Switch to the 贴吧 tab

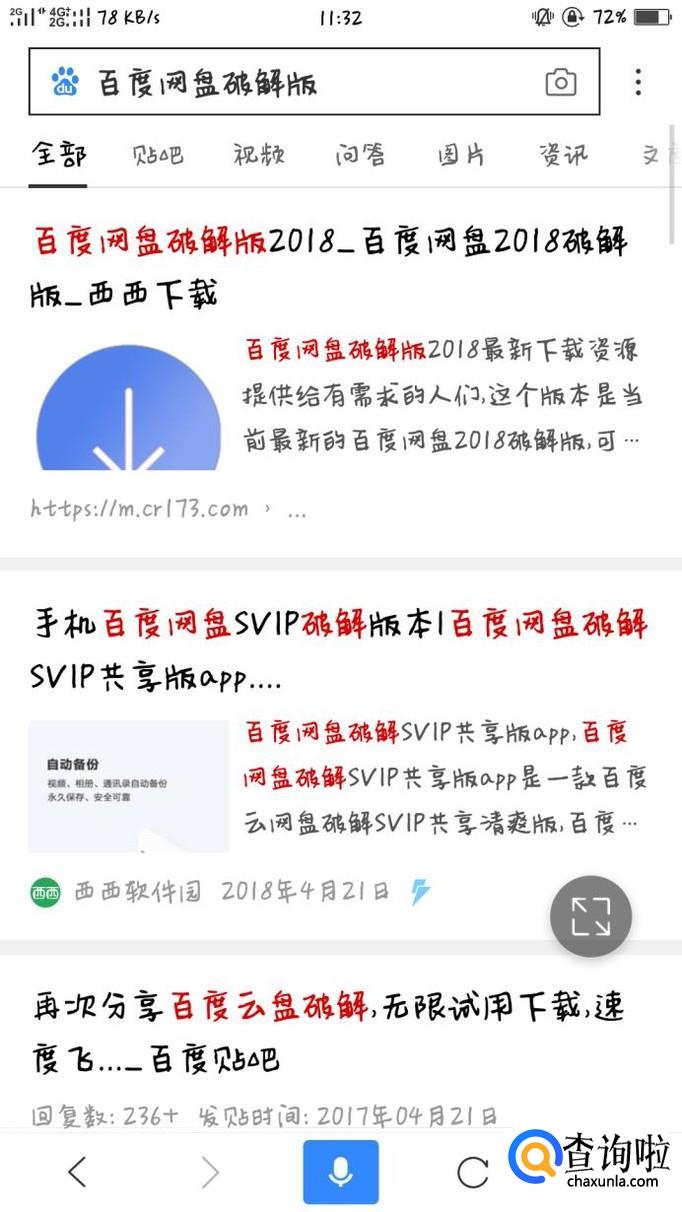pyautogui.click(x=158, y=155)
